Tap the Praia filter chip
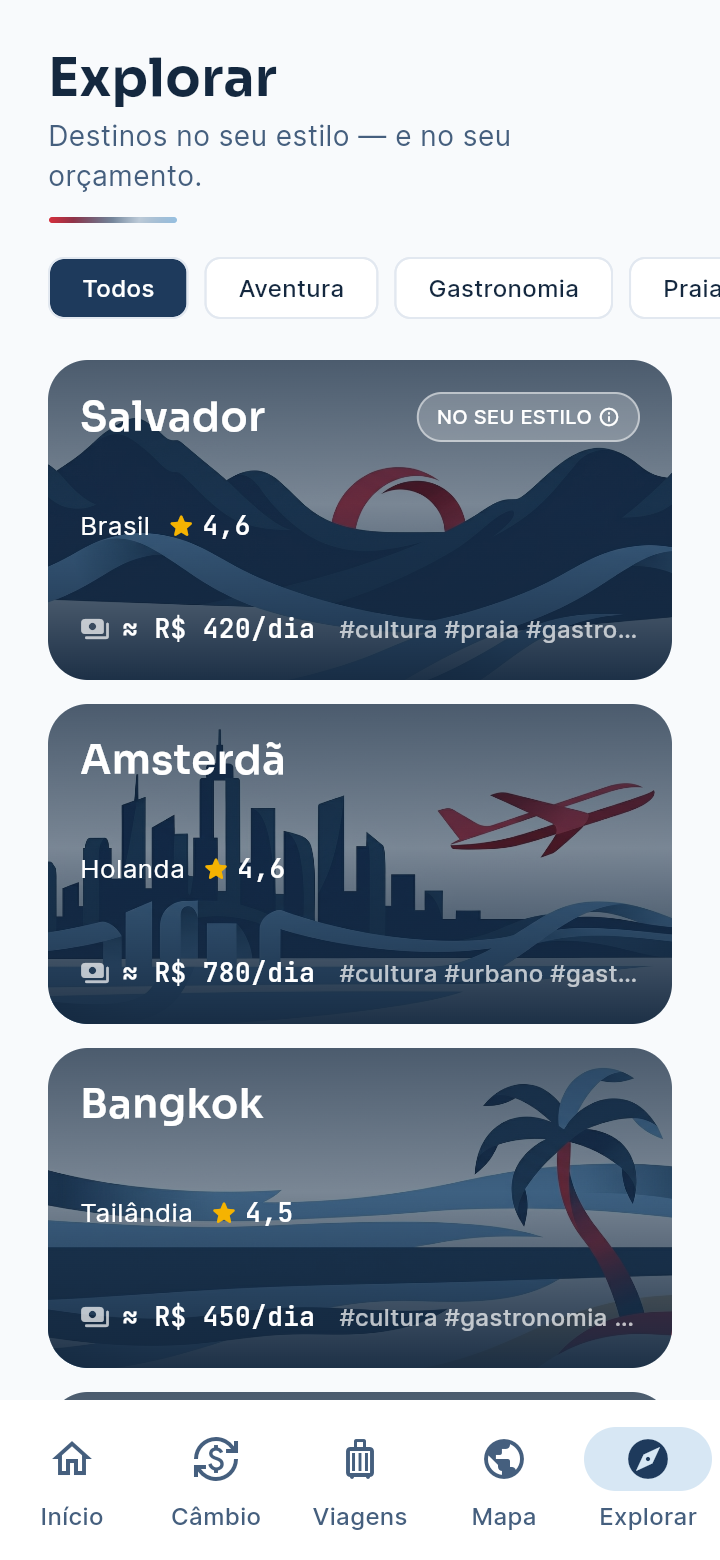720x1560 pixels. click(x=676, y=288)
